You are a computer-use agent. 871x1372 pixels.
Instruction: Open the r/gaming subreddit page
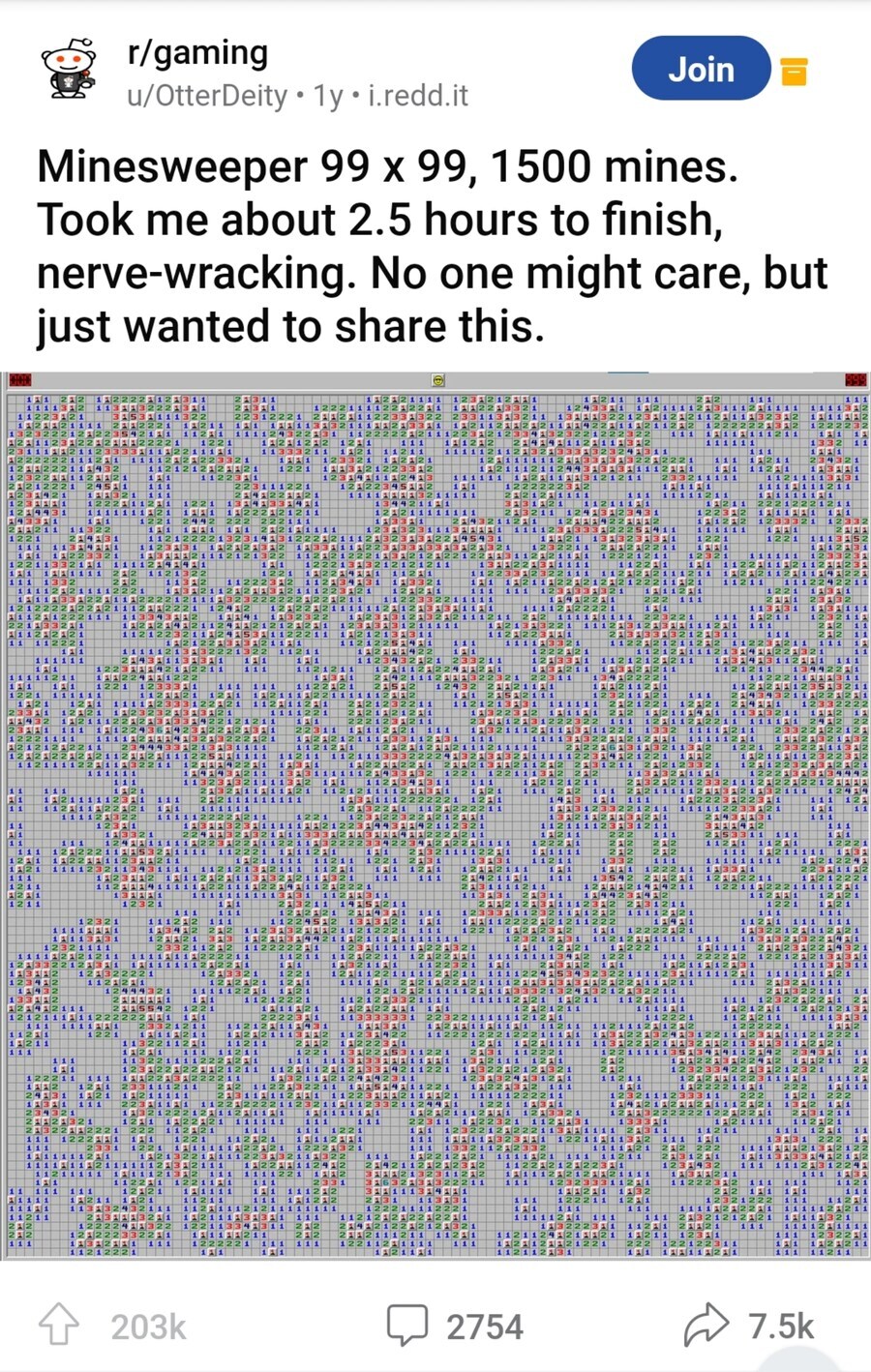click(x=197, y=52)
